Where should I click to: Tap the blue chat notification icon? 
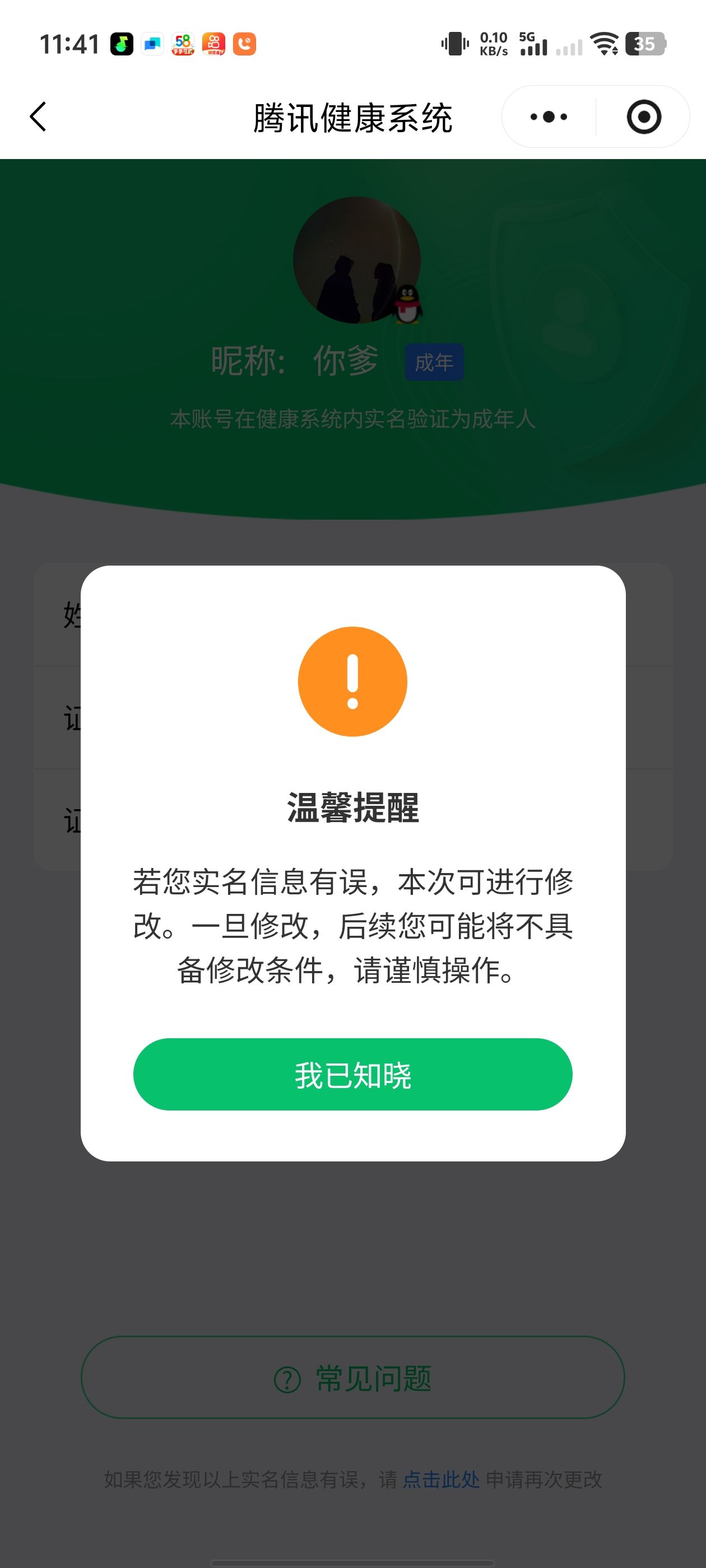pyautogui.click(x=152, y=44)
